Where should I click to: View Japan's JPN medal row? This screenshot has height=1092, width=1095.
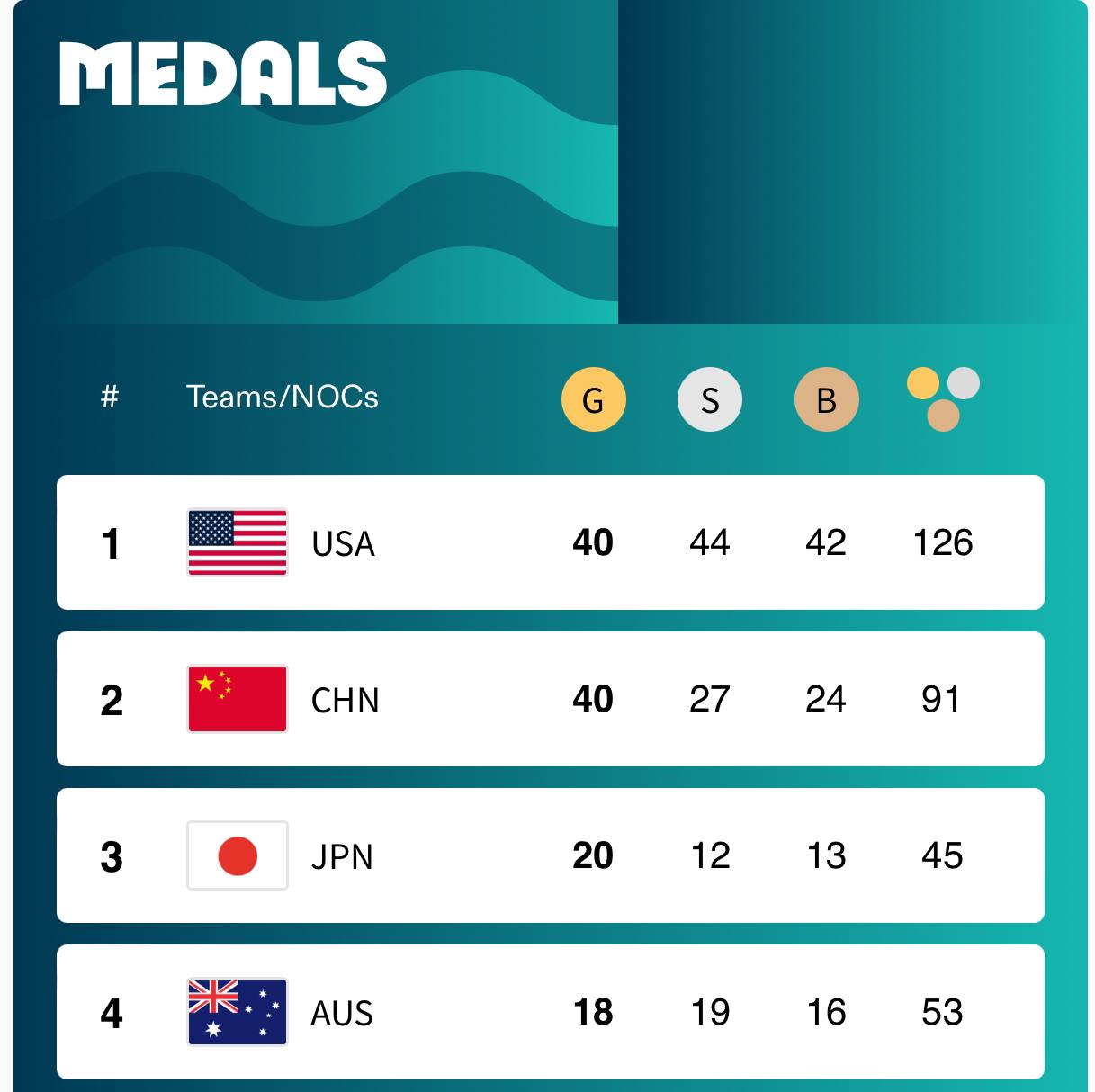550,855
